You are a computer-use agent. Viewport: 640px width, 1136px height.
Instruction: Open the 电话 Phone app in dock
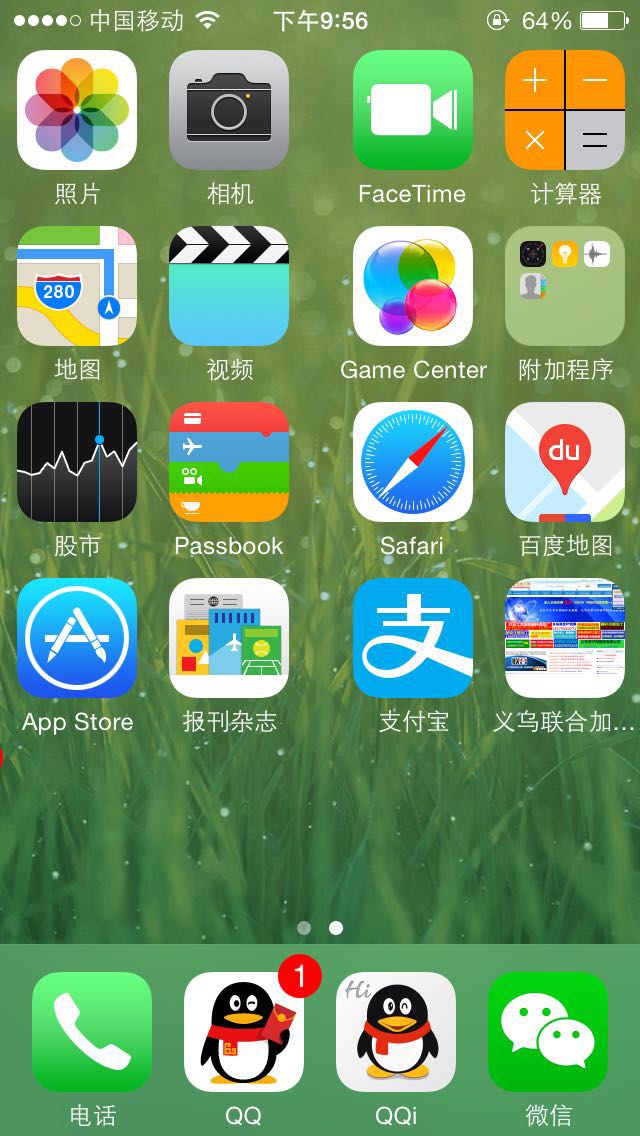[x=92, y=1032]
